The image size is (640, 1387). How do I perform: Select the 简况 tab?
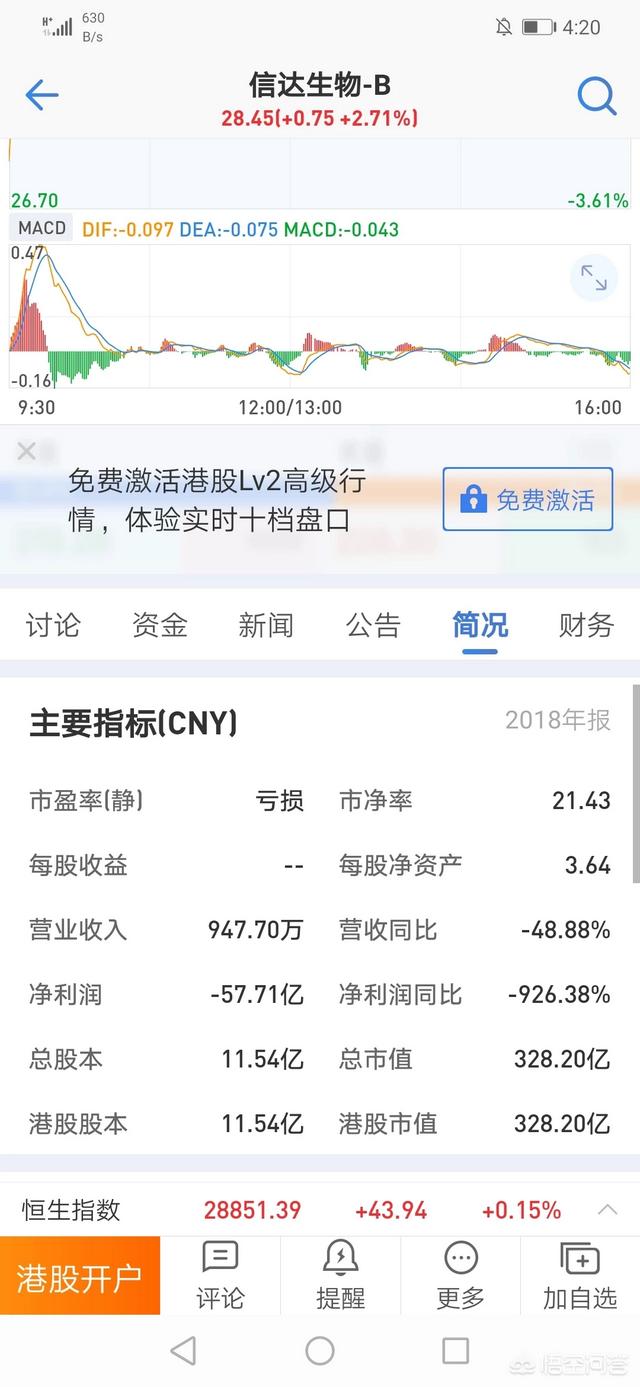coord(480,626)
